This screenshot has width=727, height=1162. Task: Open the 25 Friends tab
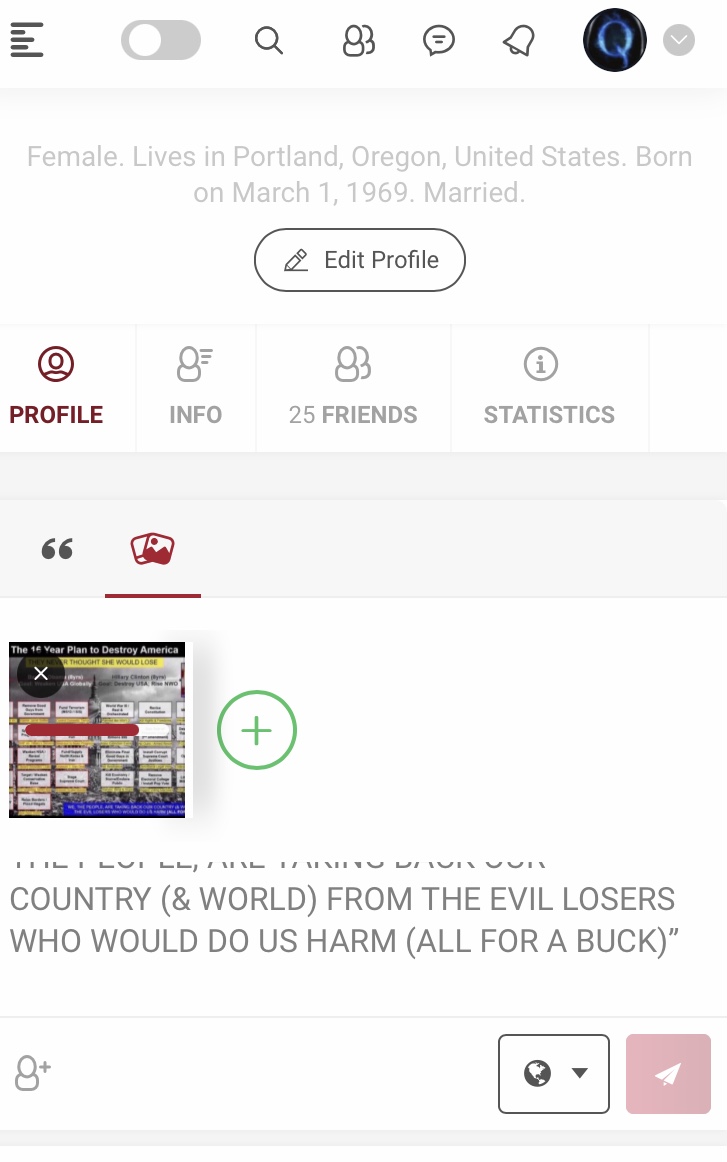[353, 388]
